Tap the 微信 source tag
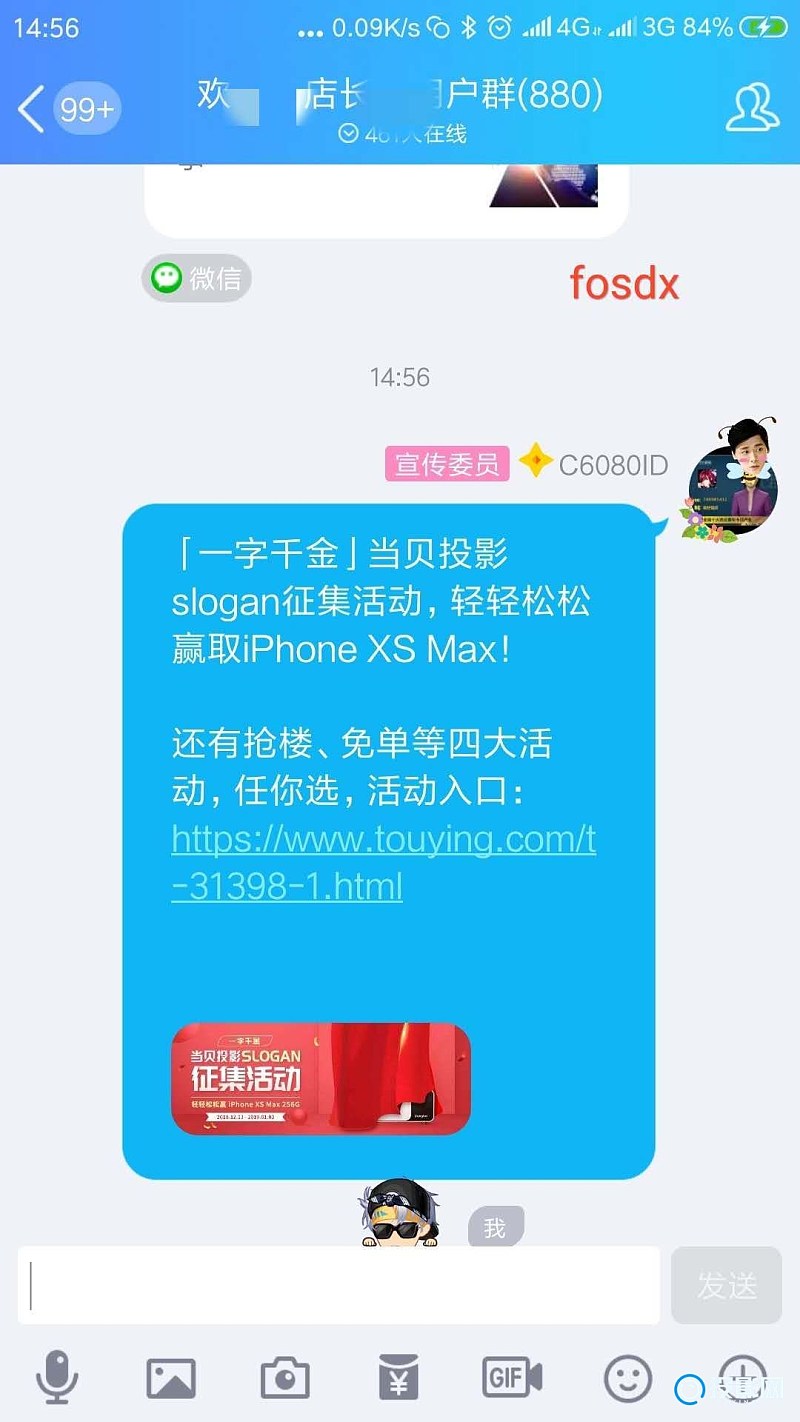The width and height of the screenshot is (800, 1422). [196, 278]
